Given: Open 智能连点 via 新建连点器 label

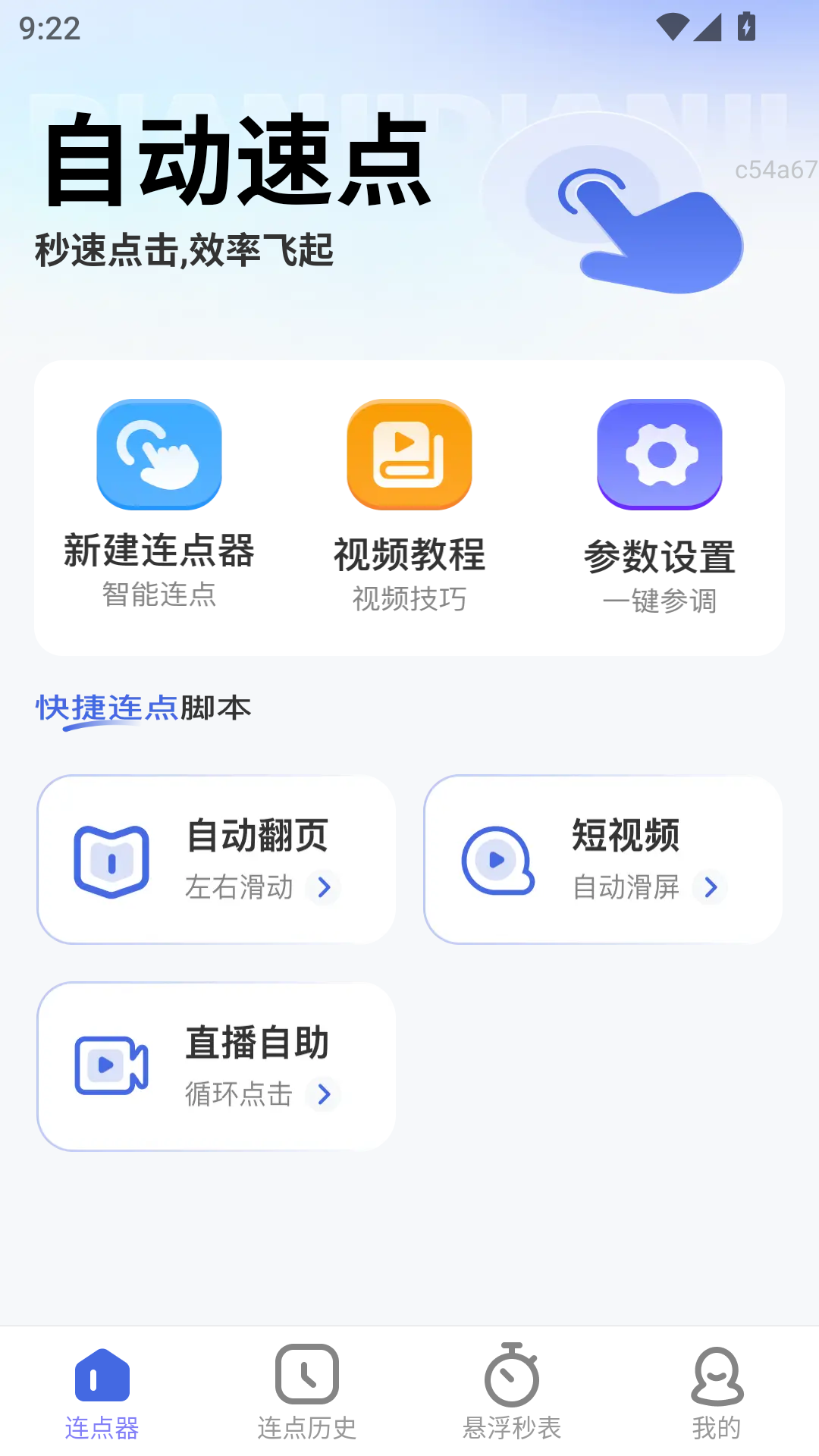Looking at the screenshot, I should tap(158, 551).
